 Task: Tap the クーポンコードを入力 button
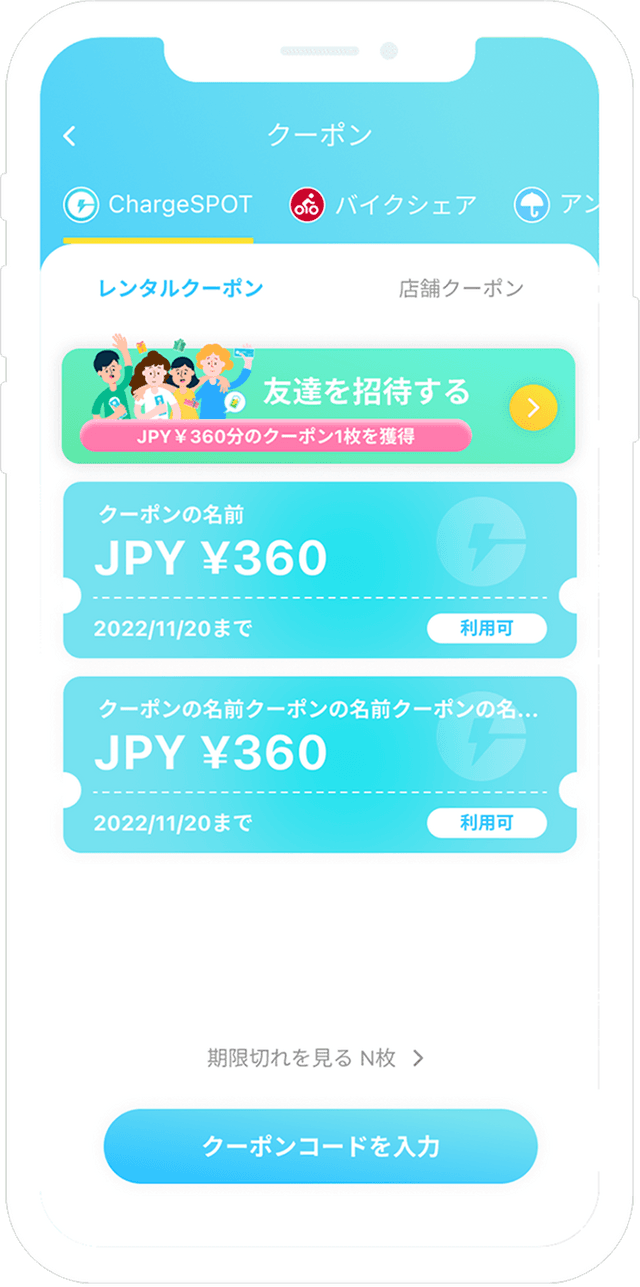[320, 1146]
